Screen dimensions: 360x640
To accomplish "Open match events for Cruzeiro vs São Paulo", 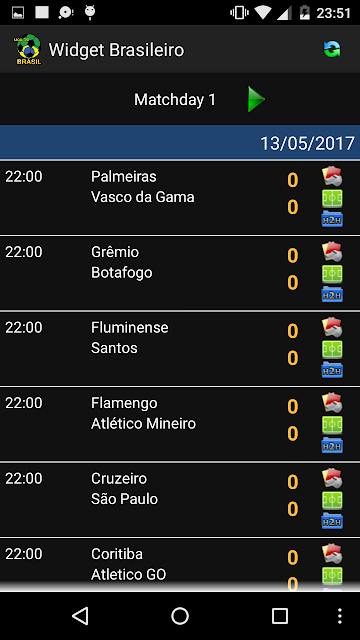I will click(332, 478).
